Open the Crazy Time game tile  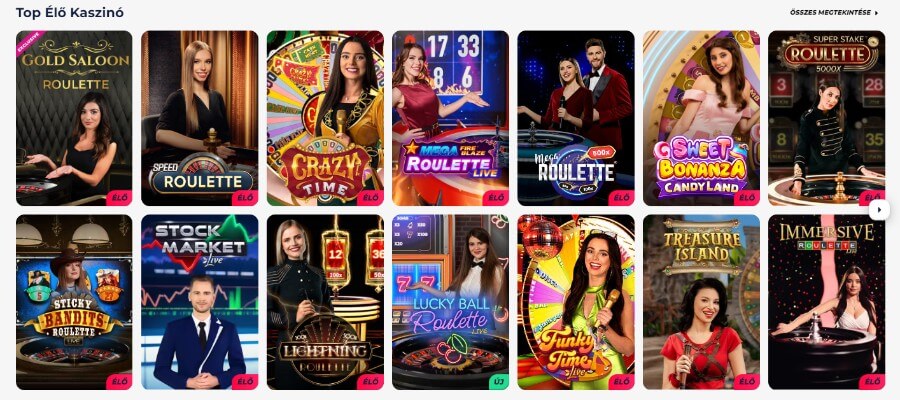(325, 118)
